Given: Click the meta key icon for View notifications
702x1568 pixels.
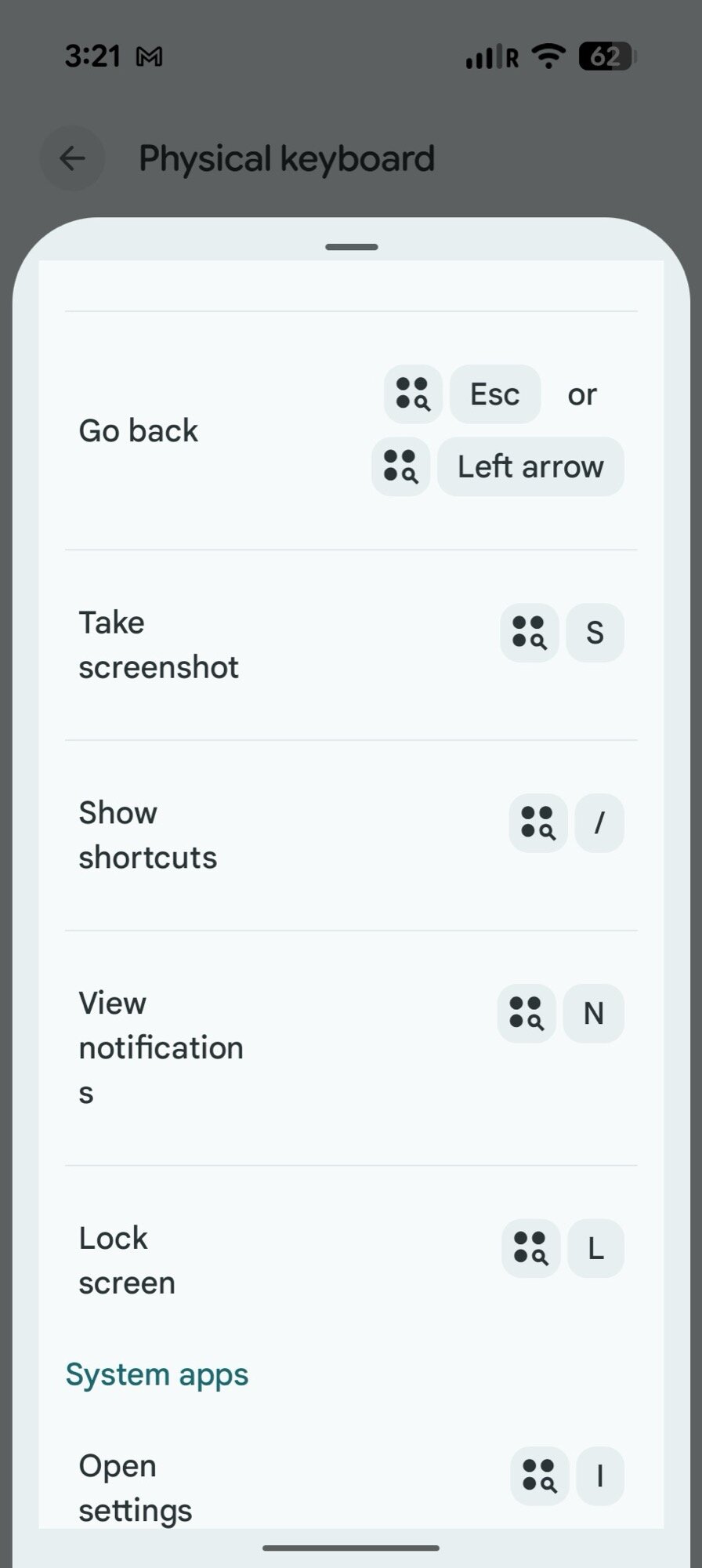Looking at the screenshot, I should tap(526, 1013).
